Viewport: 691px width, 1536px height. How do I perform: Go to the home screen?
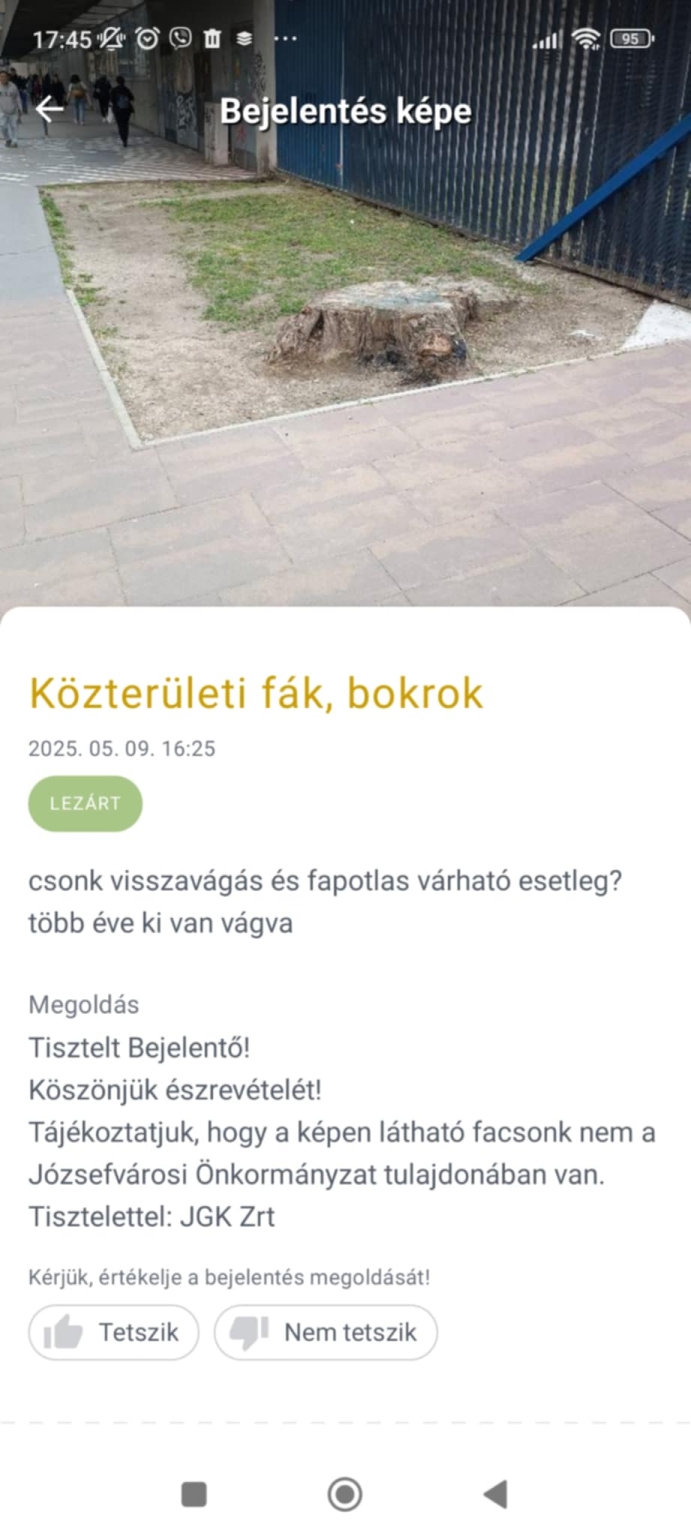click(x=345, y=1494)
